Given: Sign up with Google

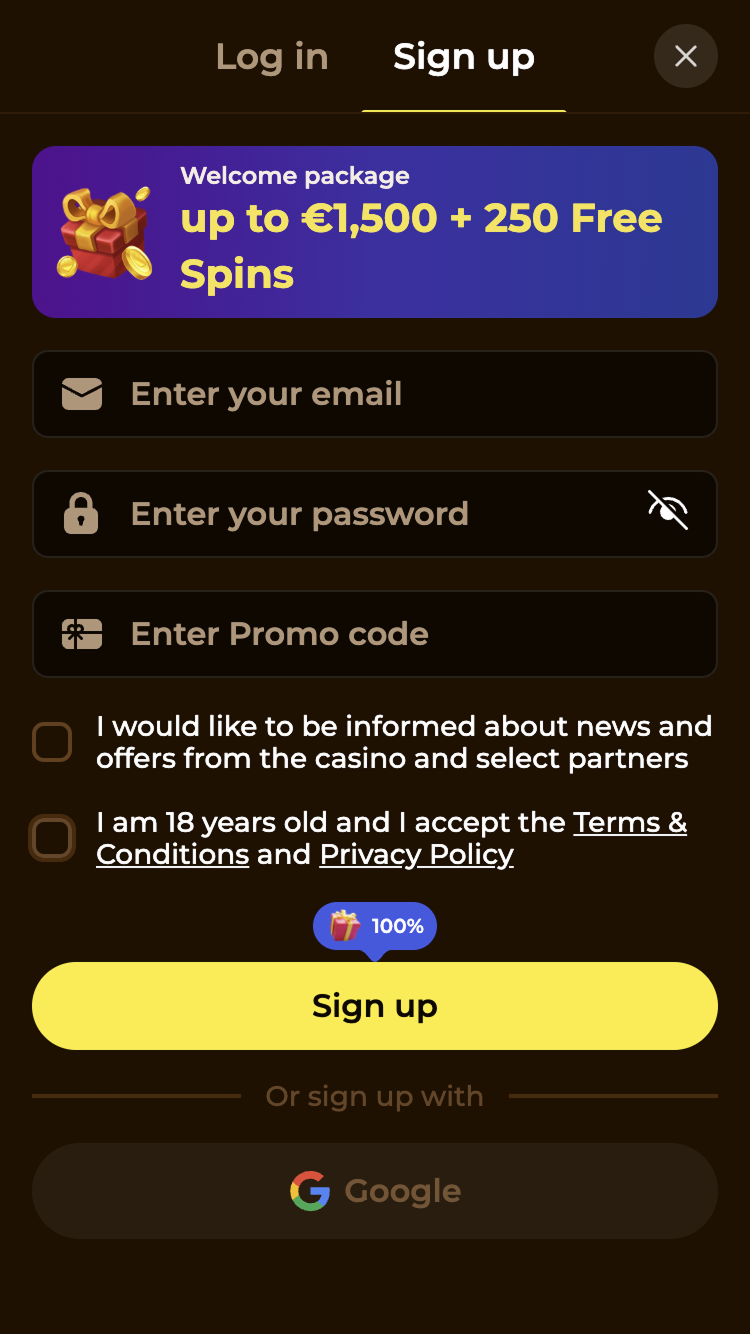Looking at the screenshot, I should (x=375, y=1191).
